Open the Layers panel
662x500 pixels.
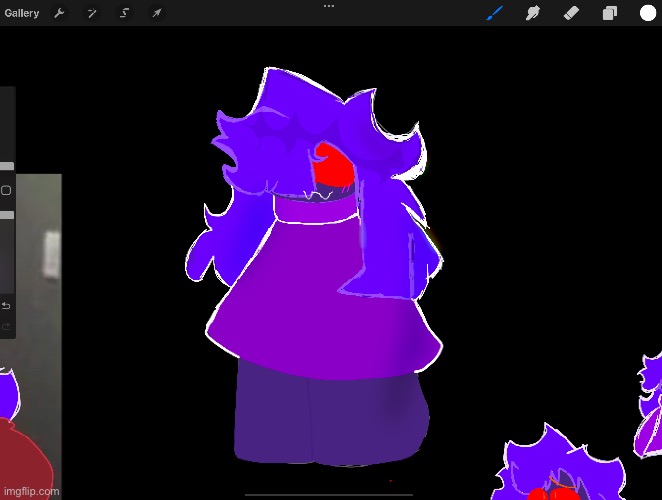609,13
